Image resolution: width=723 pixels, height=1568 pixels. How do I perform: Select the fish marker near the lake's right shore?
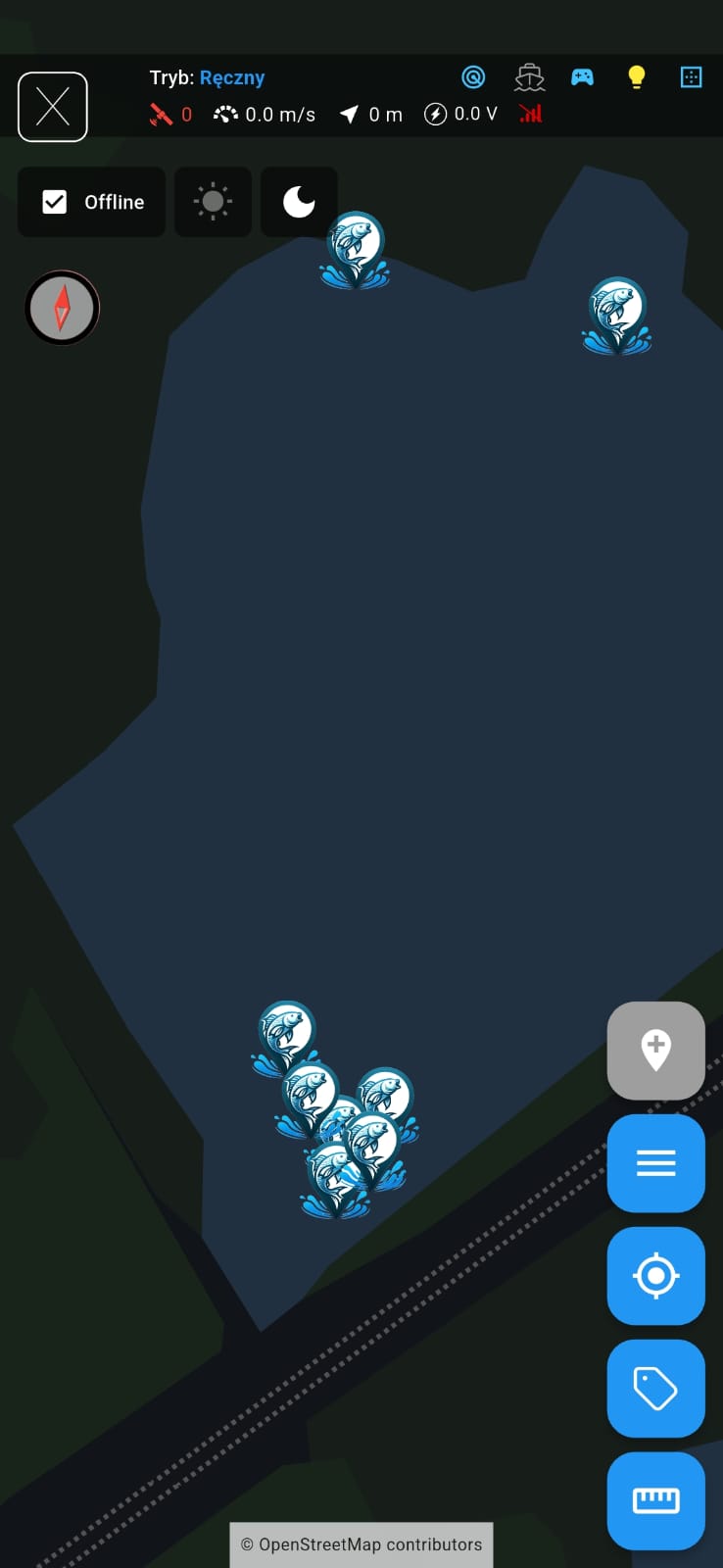pyautogui.click(x=616, y=310)
